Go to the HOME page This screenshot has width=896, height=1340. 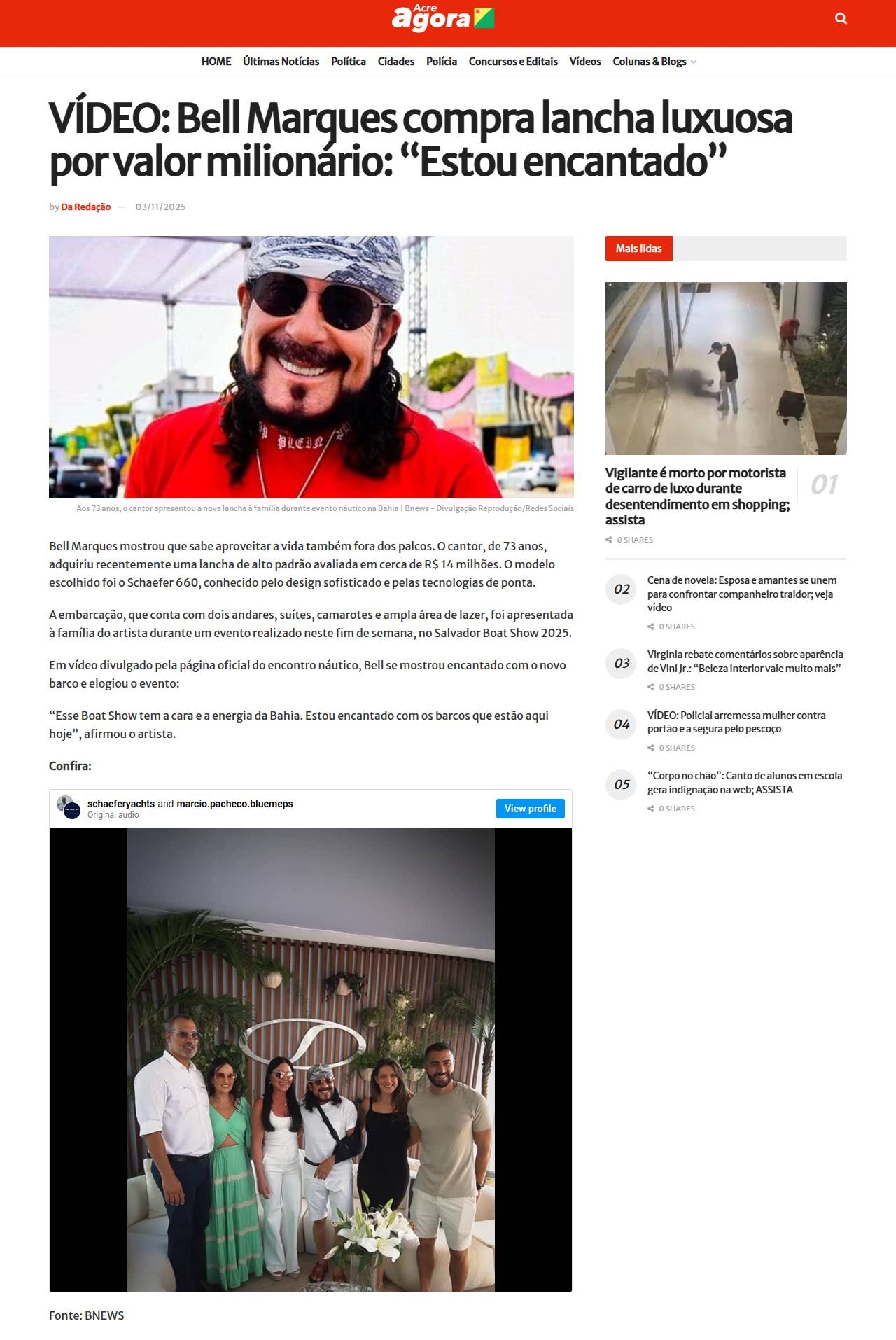coord(216,62)
